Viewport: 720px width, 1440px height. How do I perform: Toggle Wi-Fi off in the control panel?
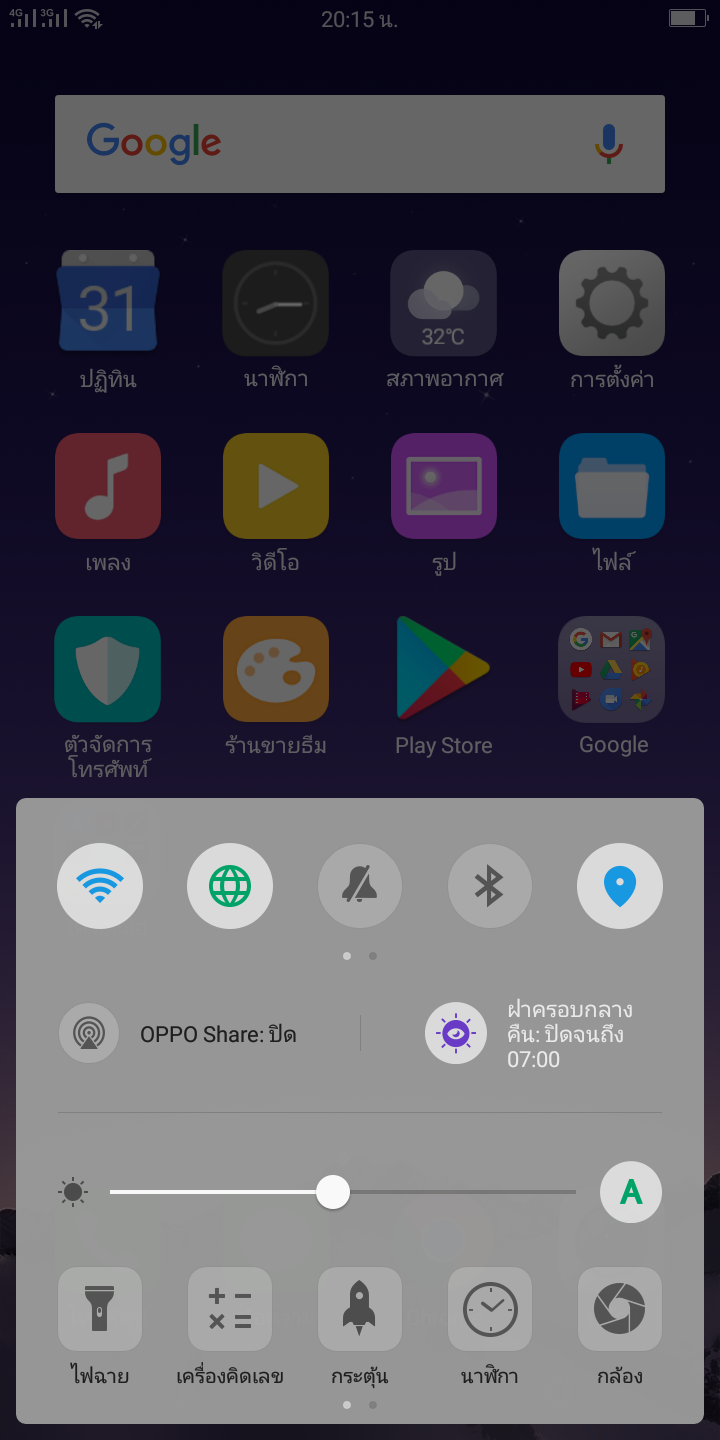(100, 886)
